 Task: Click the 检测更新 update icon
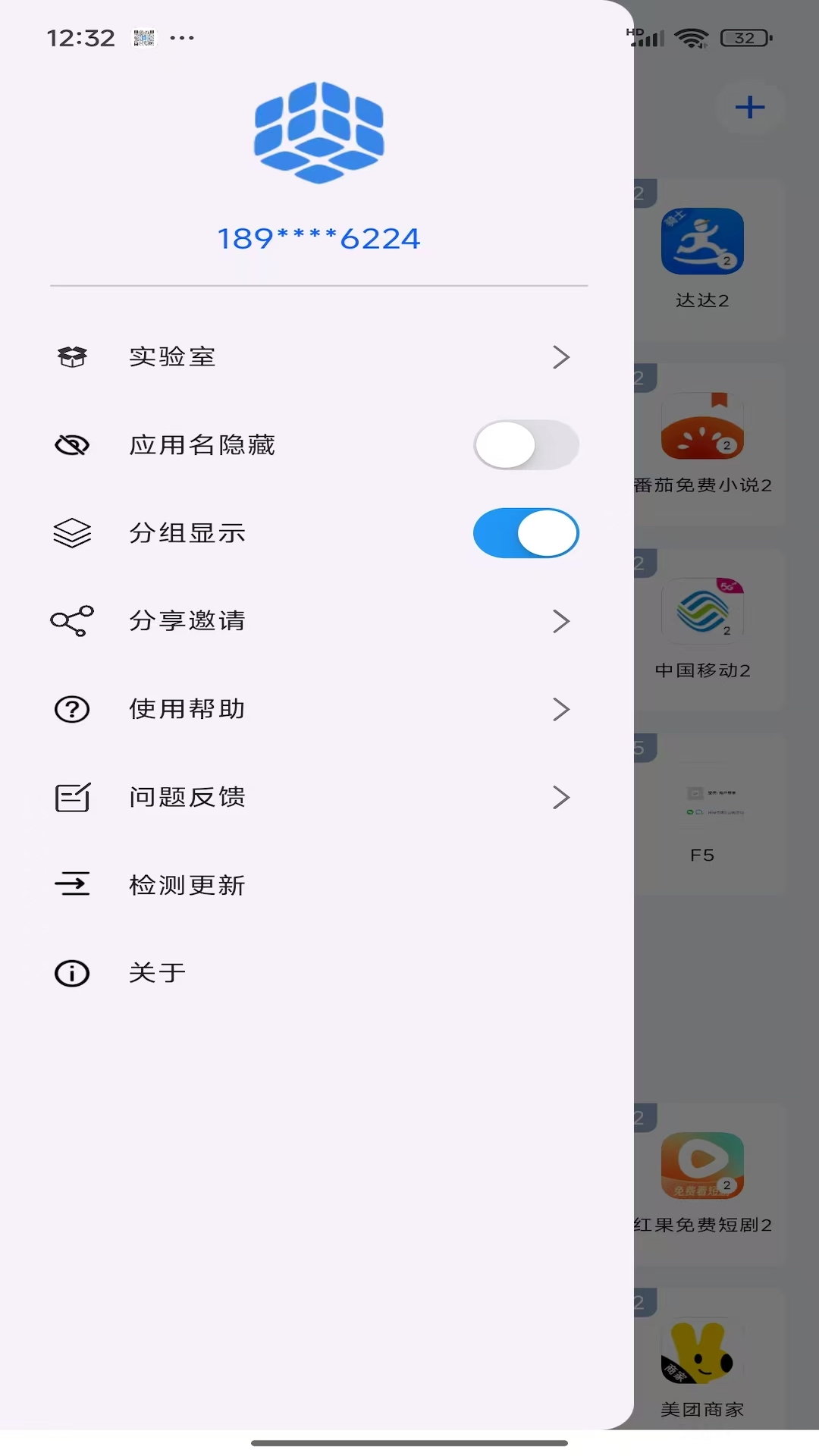click(72, 884)
